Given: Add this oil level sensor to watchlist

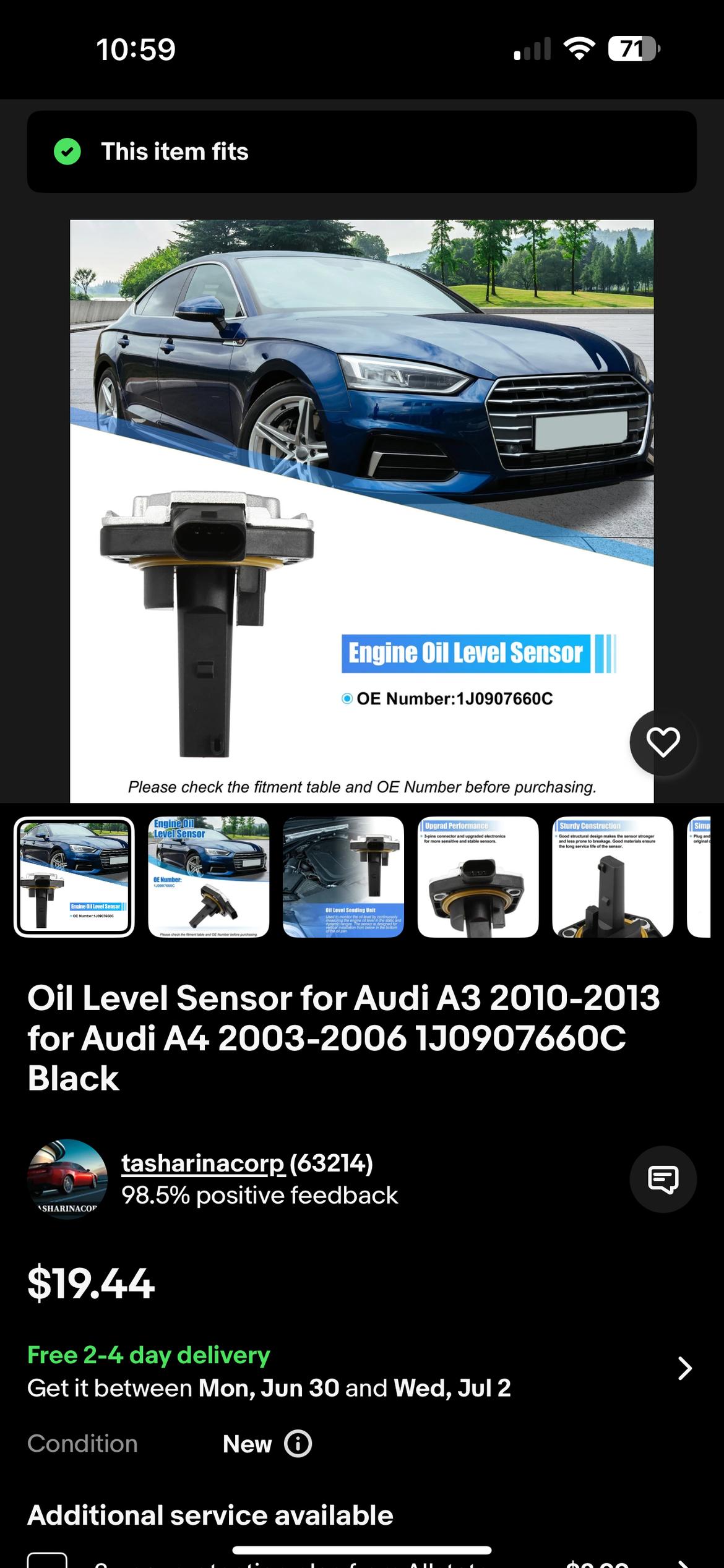Looking at the screenshot, I should tap(663, 742).
